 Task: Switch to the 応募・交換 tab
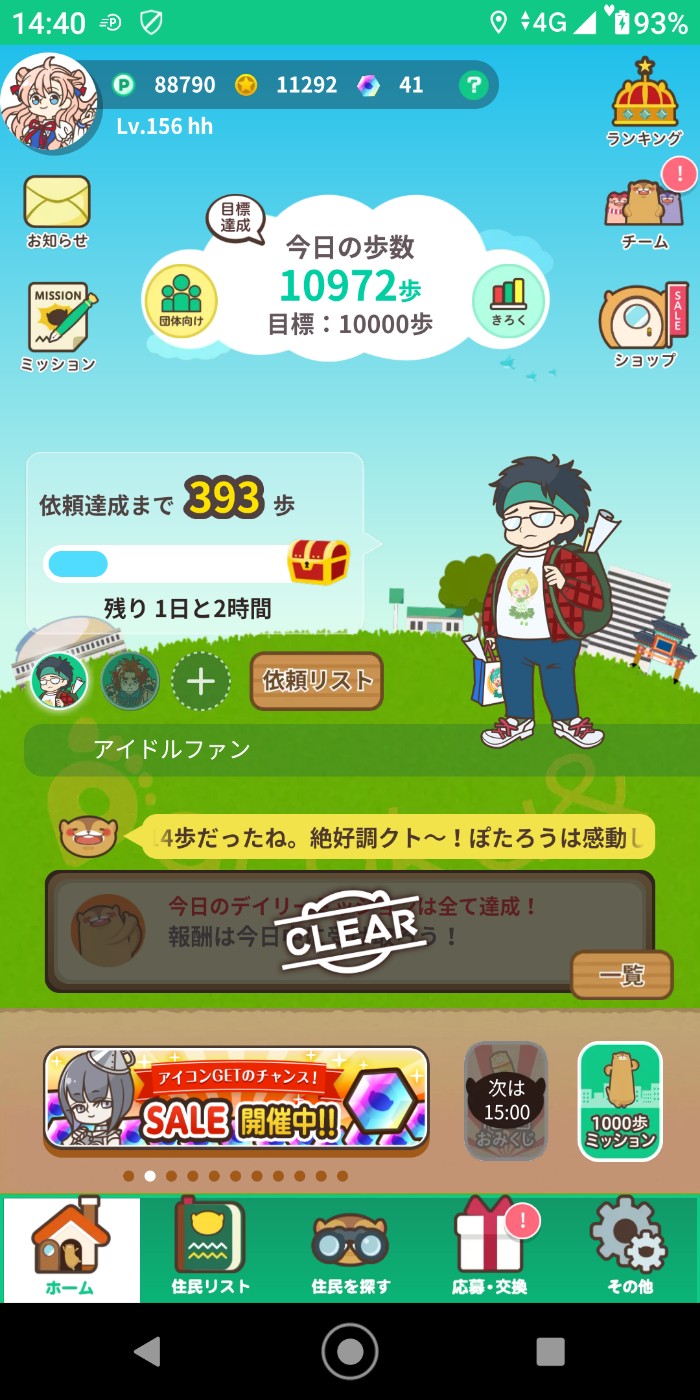[x=490, y=1248]
